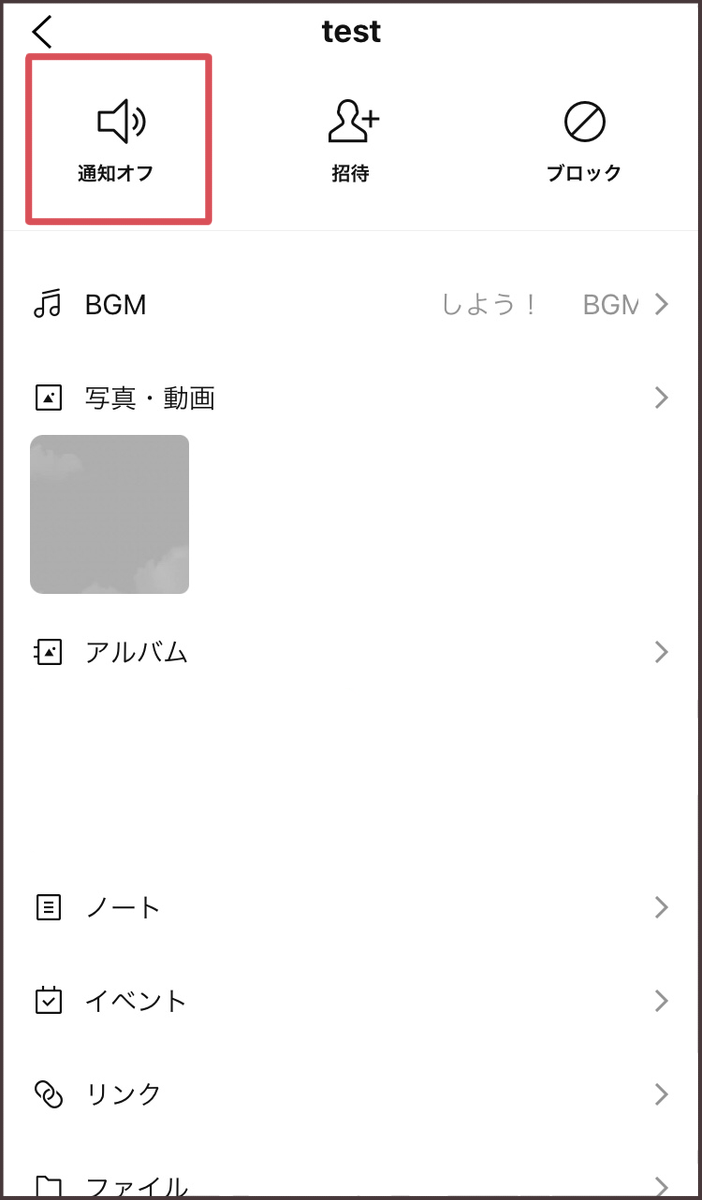Screen dimensions: 702x1200
Task: Tap the 通知オフ mute notifications button
Action: (x=118, y=140)
